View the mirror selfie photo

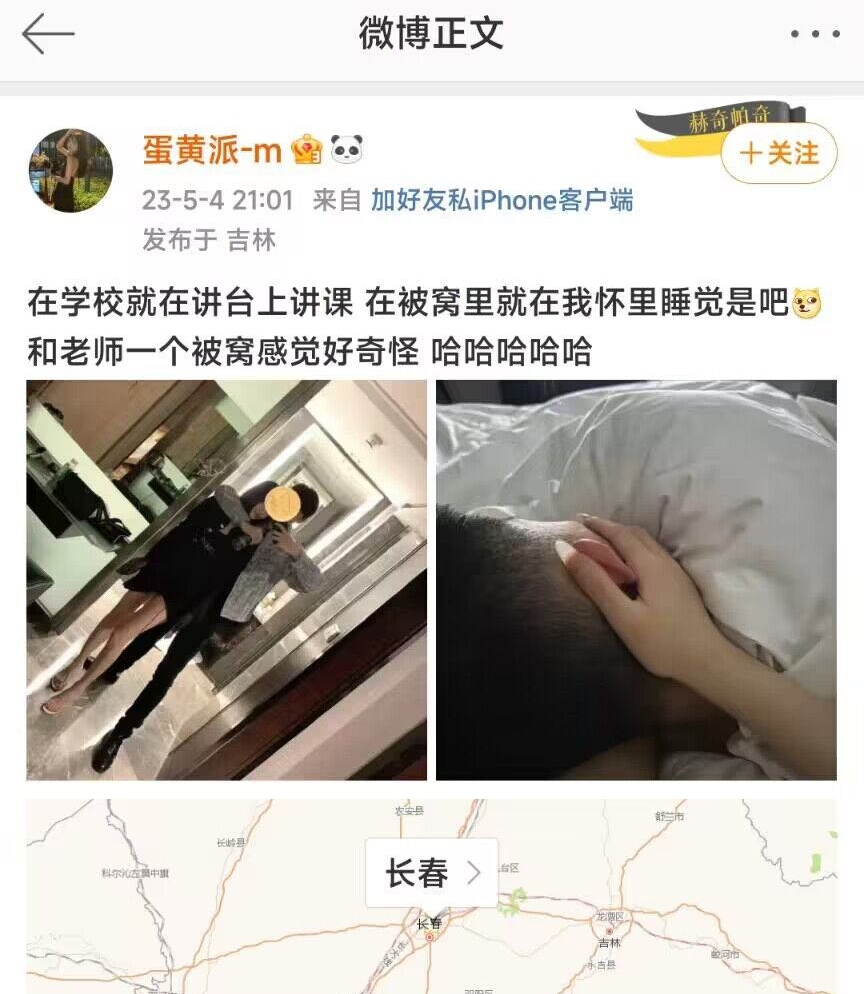[x=227, y=580]
